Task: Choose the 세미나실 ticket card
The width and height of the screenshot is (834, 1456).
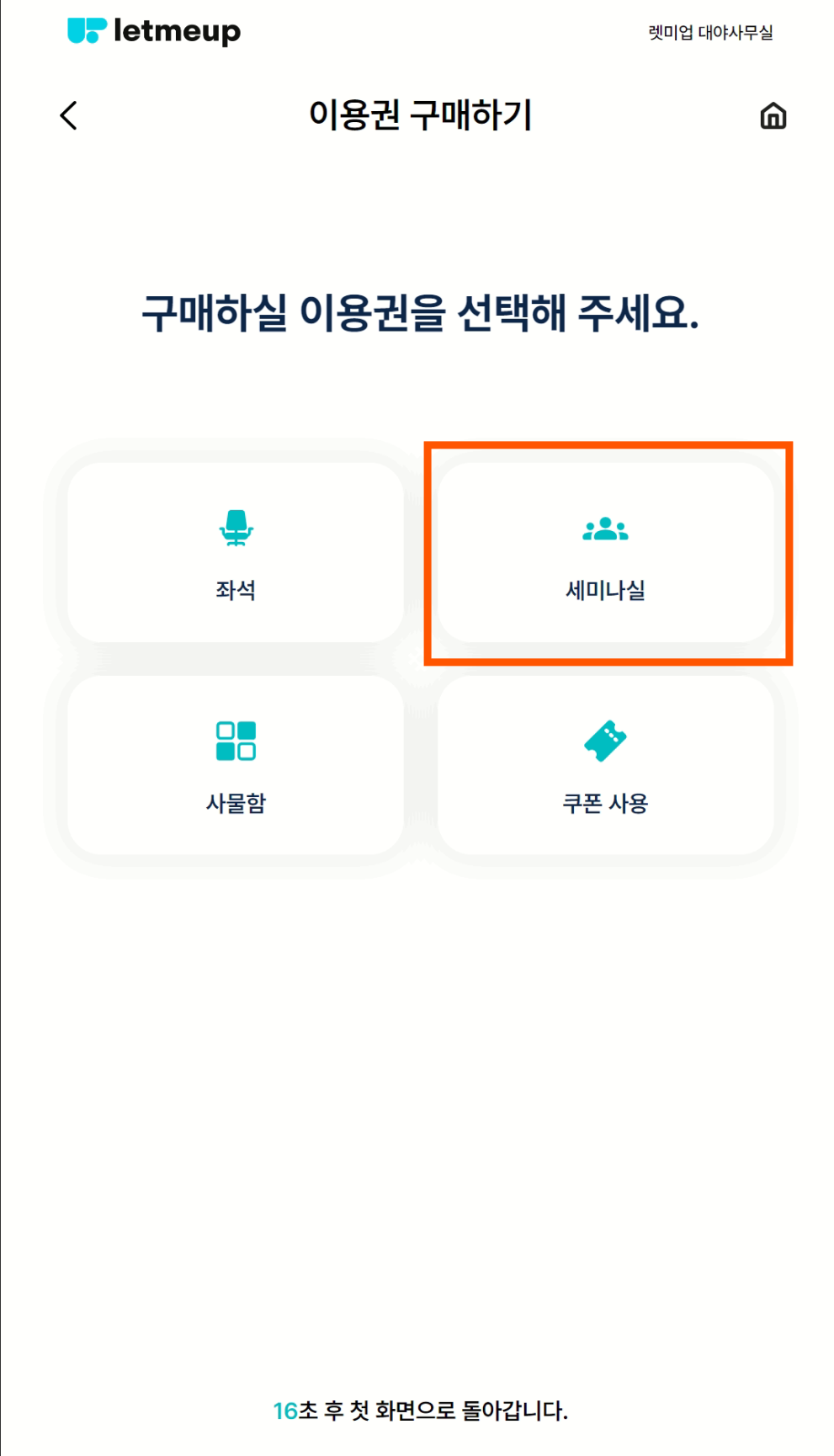Action: [606, 553]
